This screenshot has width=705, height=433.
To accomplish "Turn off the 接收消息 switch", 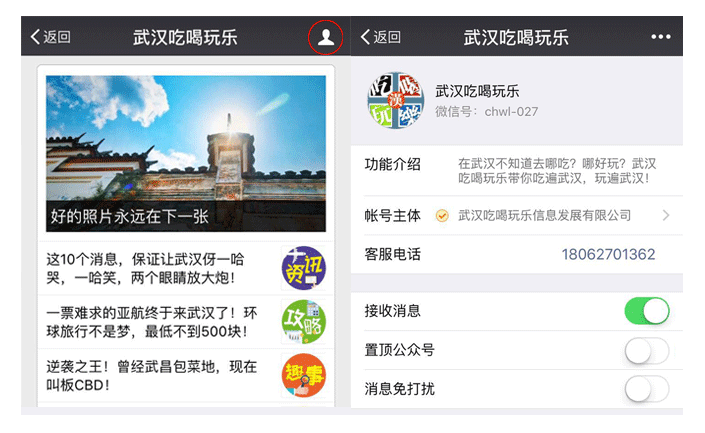I will tap(646, 311).
